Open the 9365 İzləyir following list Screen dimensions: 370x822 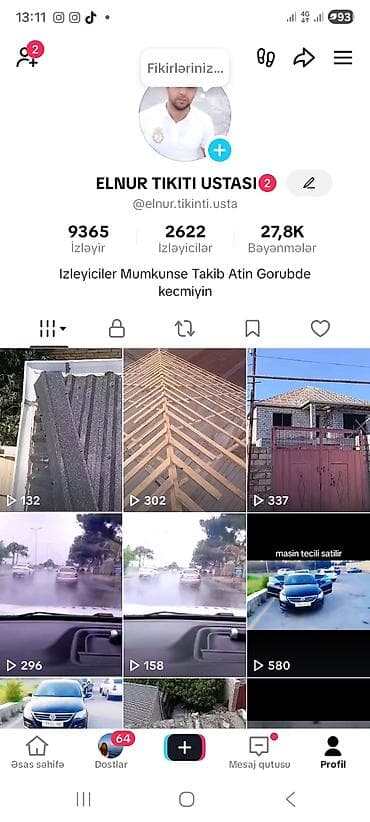point(88,239)
